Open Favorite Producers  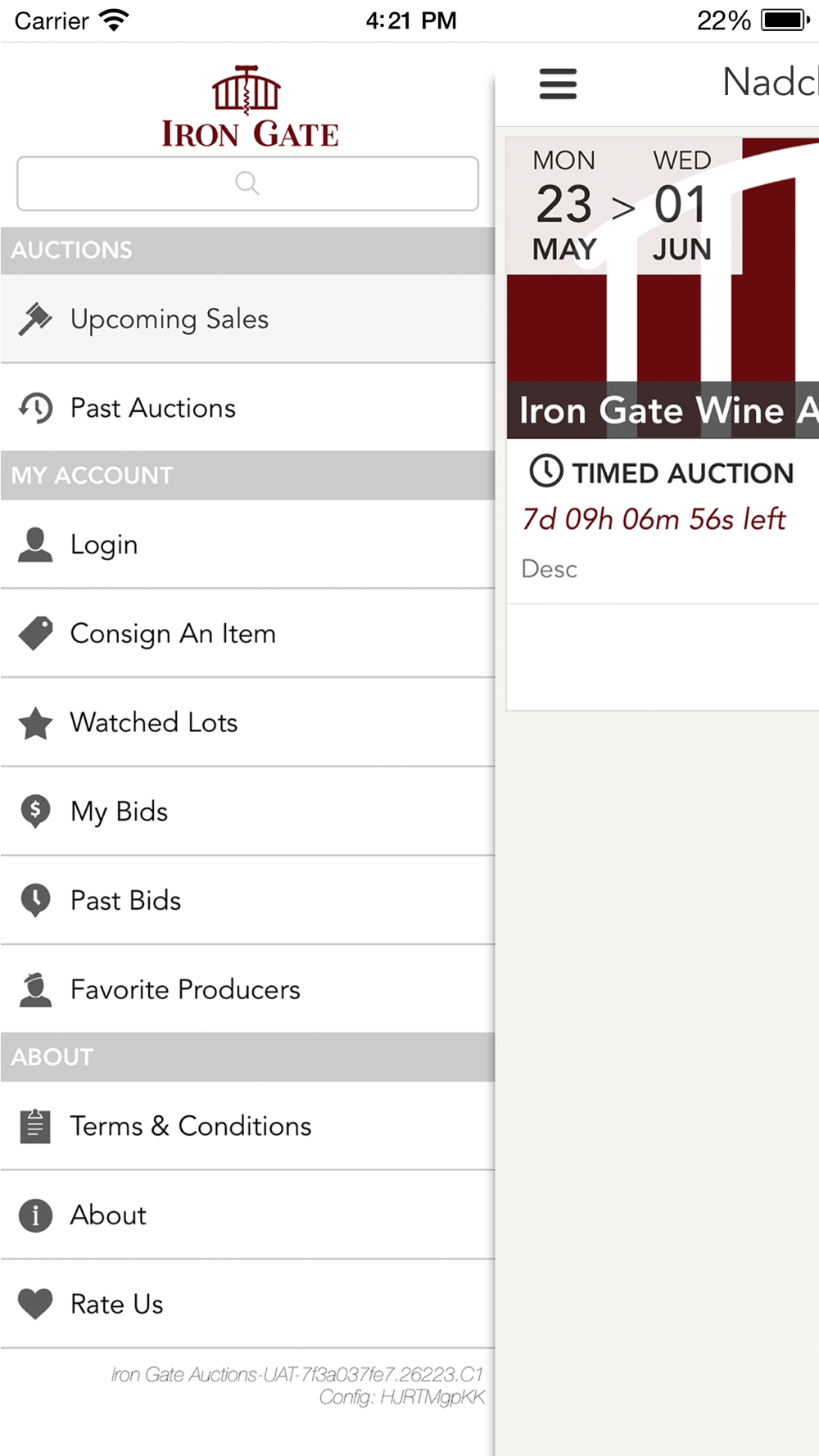pyautogui.click(x=247, y=989)
